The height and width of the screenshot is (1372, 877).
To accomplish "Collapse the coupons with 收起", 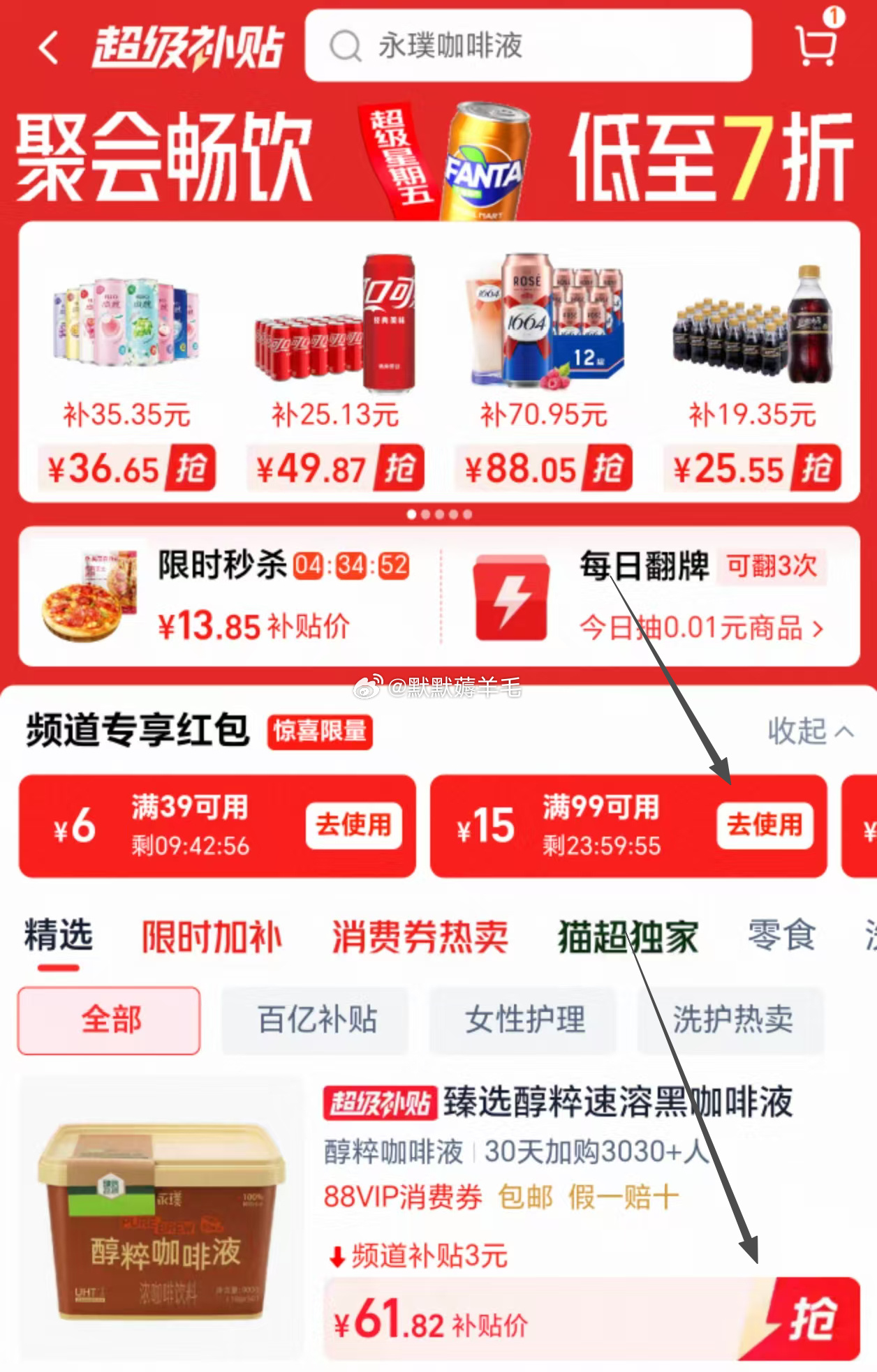I will point(810,731).
